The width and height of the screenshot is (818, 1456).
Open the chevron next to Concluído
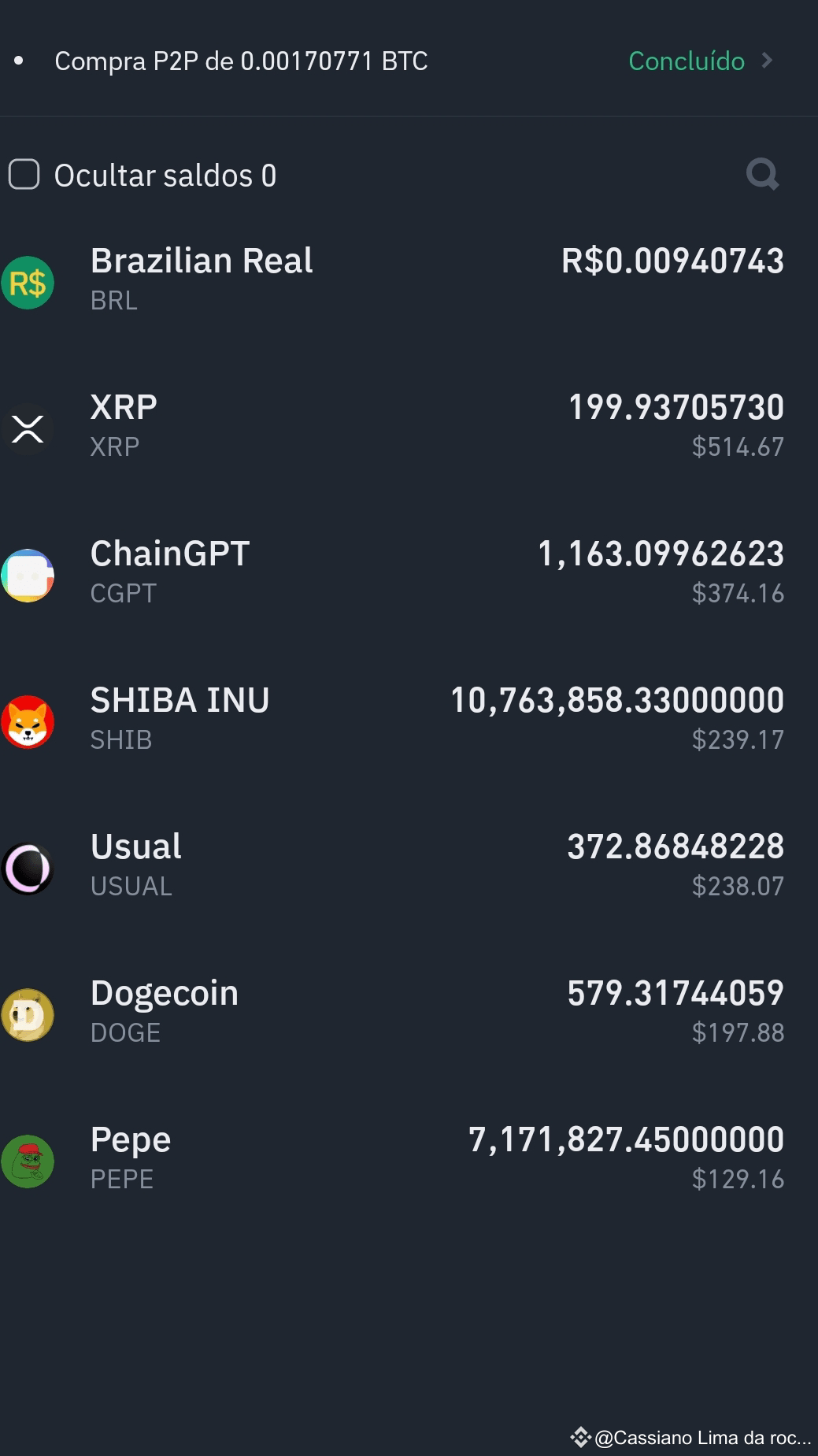point(768,61)
